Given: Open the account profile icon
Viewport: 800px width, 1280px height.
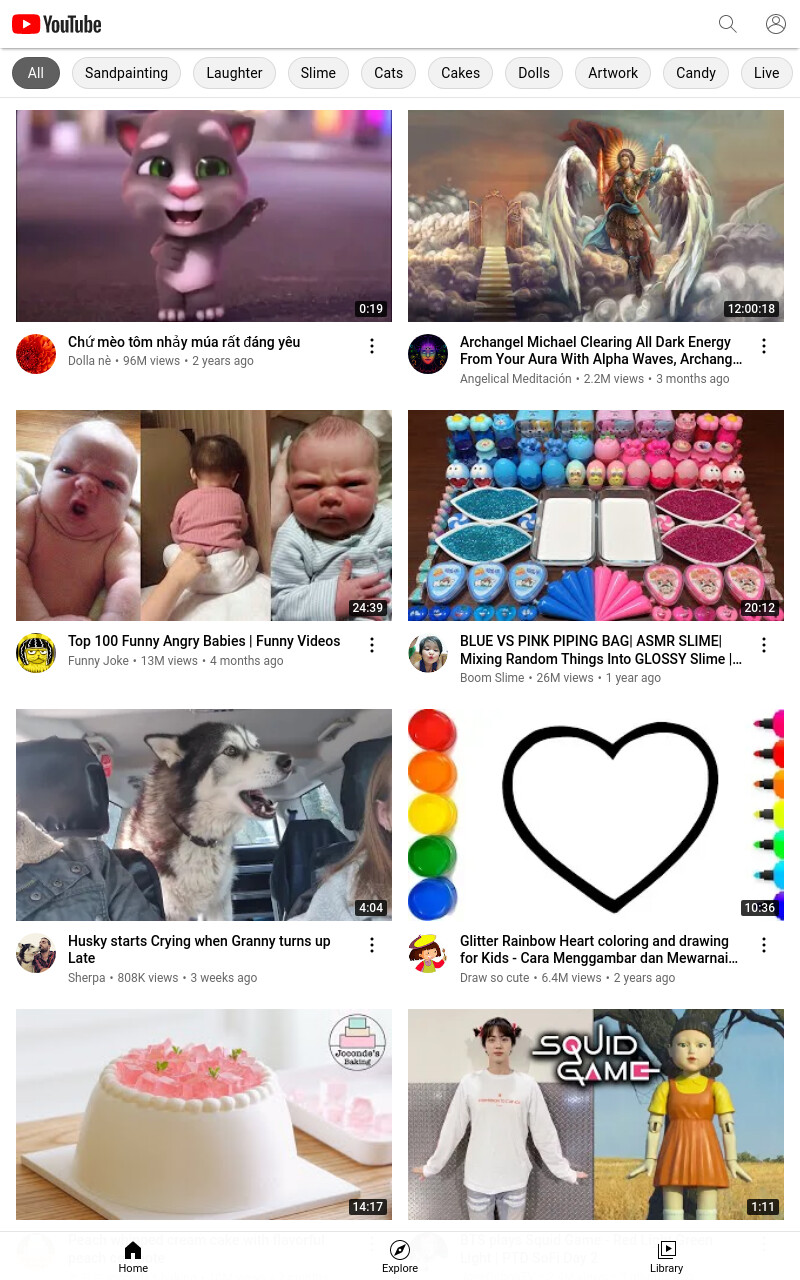Looking at the screenshot, I should tap(776, 24).
